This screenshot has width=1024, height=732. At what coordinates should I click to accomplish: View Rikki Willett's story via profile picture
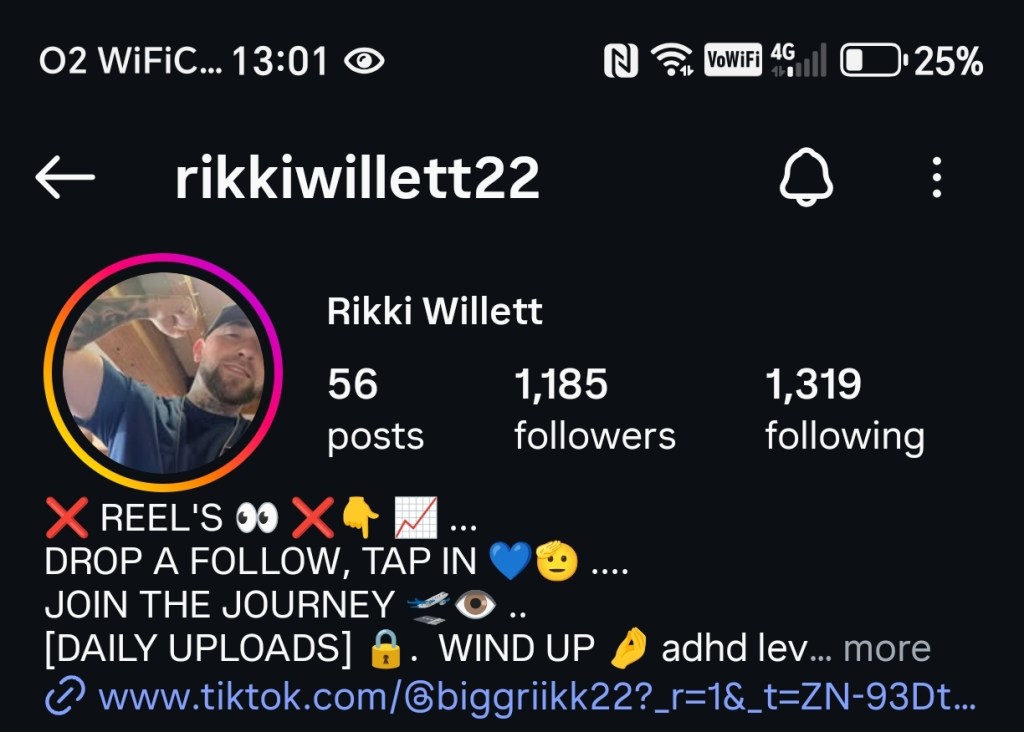pyautogui.click(x=163, y=372)
